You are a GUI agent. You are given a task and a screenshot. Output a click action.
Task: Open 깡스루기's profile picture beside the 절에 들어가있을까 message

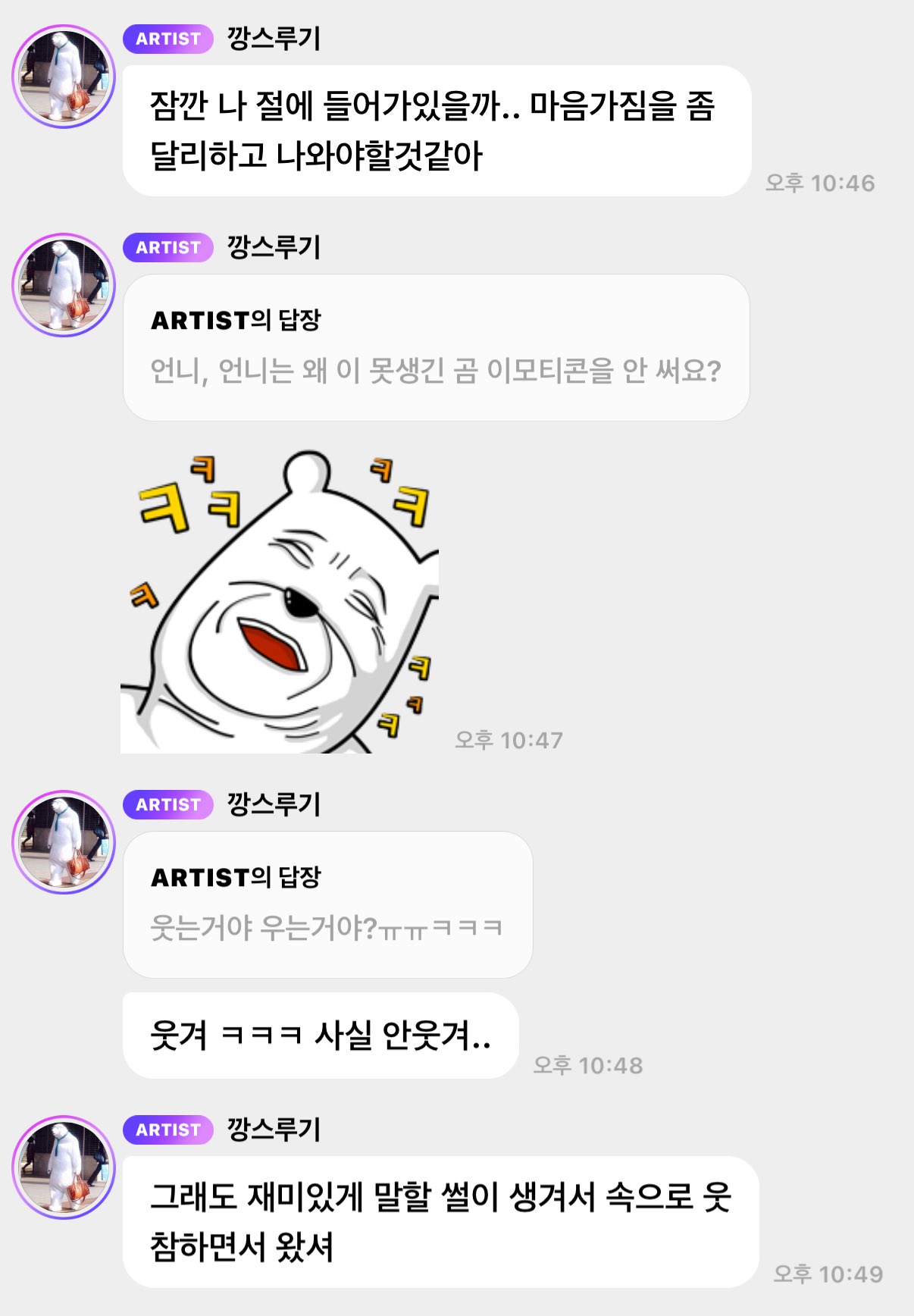pos(64,77)
